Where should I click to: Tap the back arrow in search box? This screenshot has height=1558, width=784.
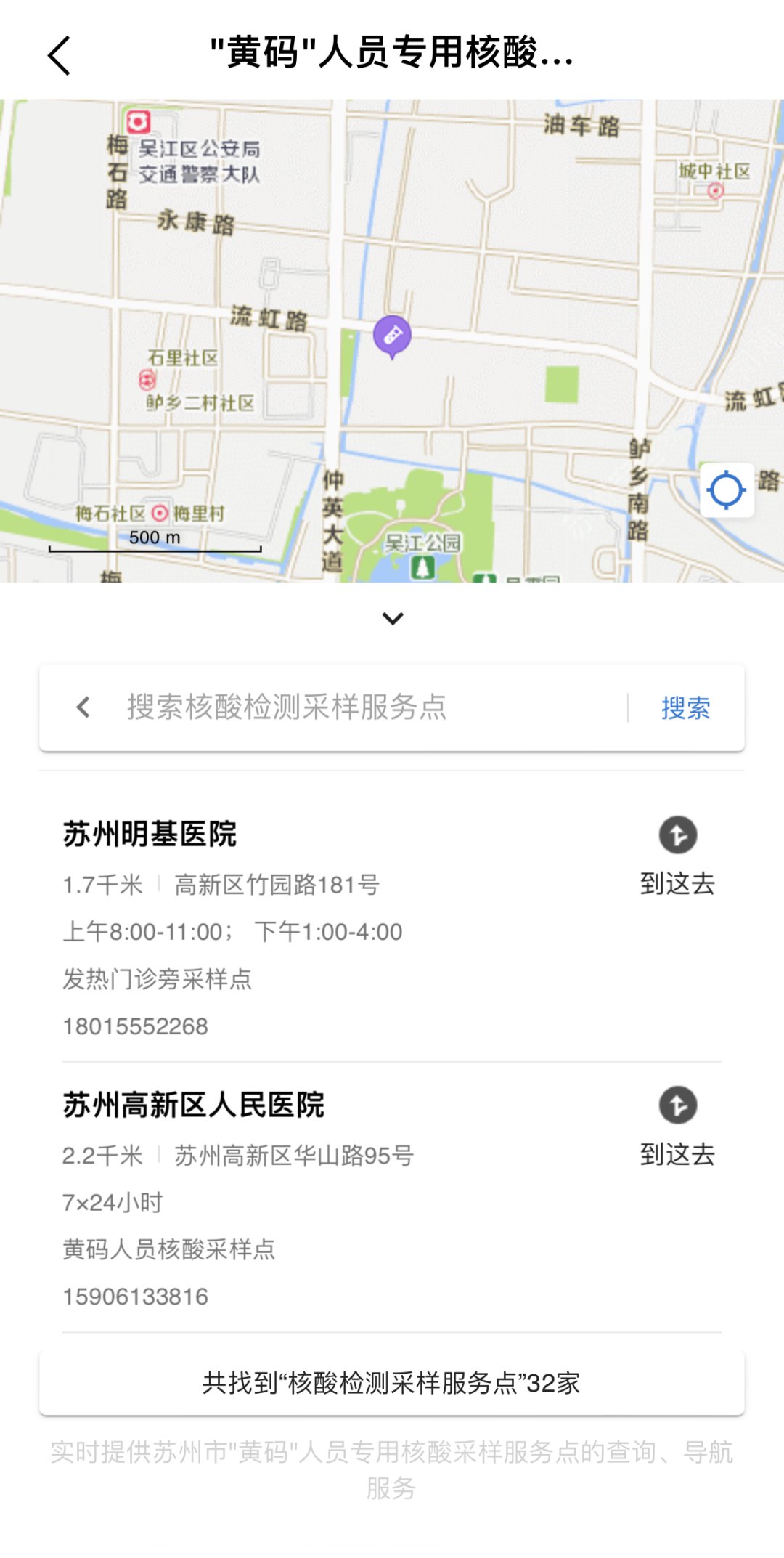(83, 707)
